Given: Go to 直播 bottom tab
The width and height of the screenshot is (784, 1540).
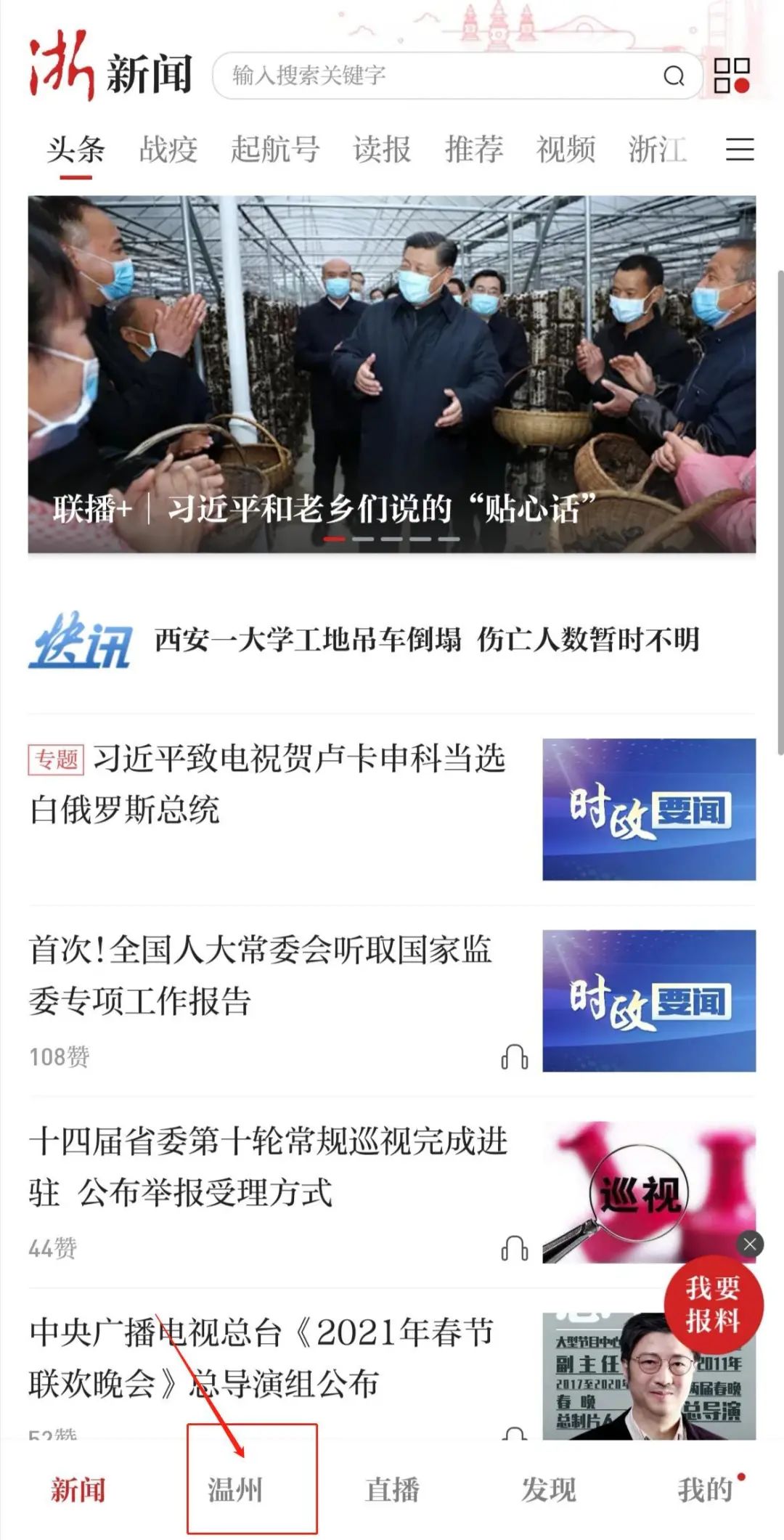Looking at the screenshot, I should pyautogui.click(x=392, y=1489).
